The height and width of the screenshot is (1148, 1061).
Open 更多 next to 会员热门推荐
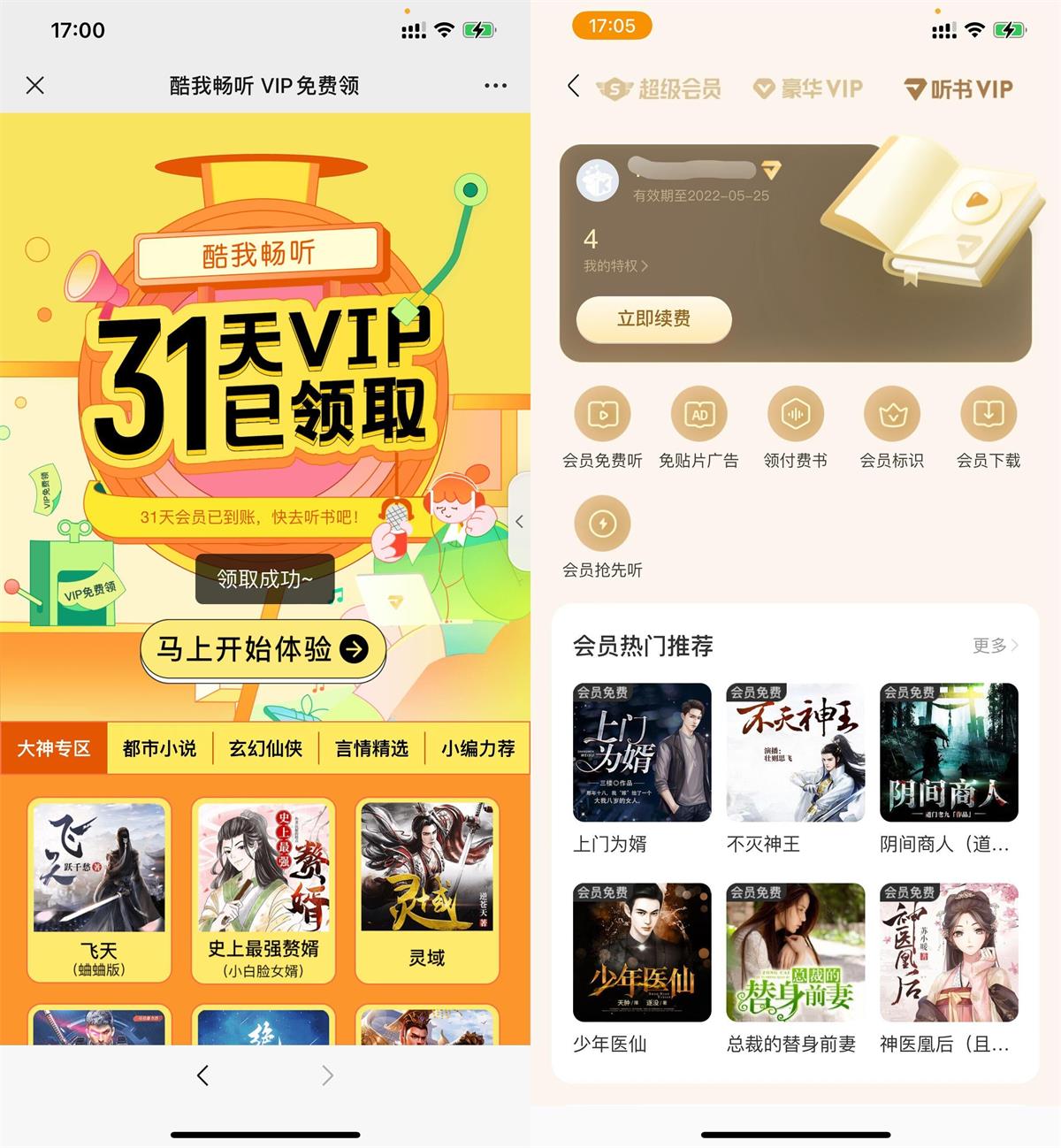pos(990,647)
